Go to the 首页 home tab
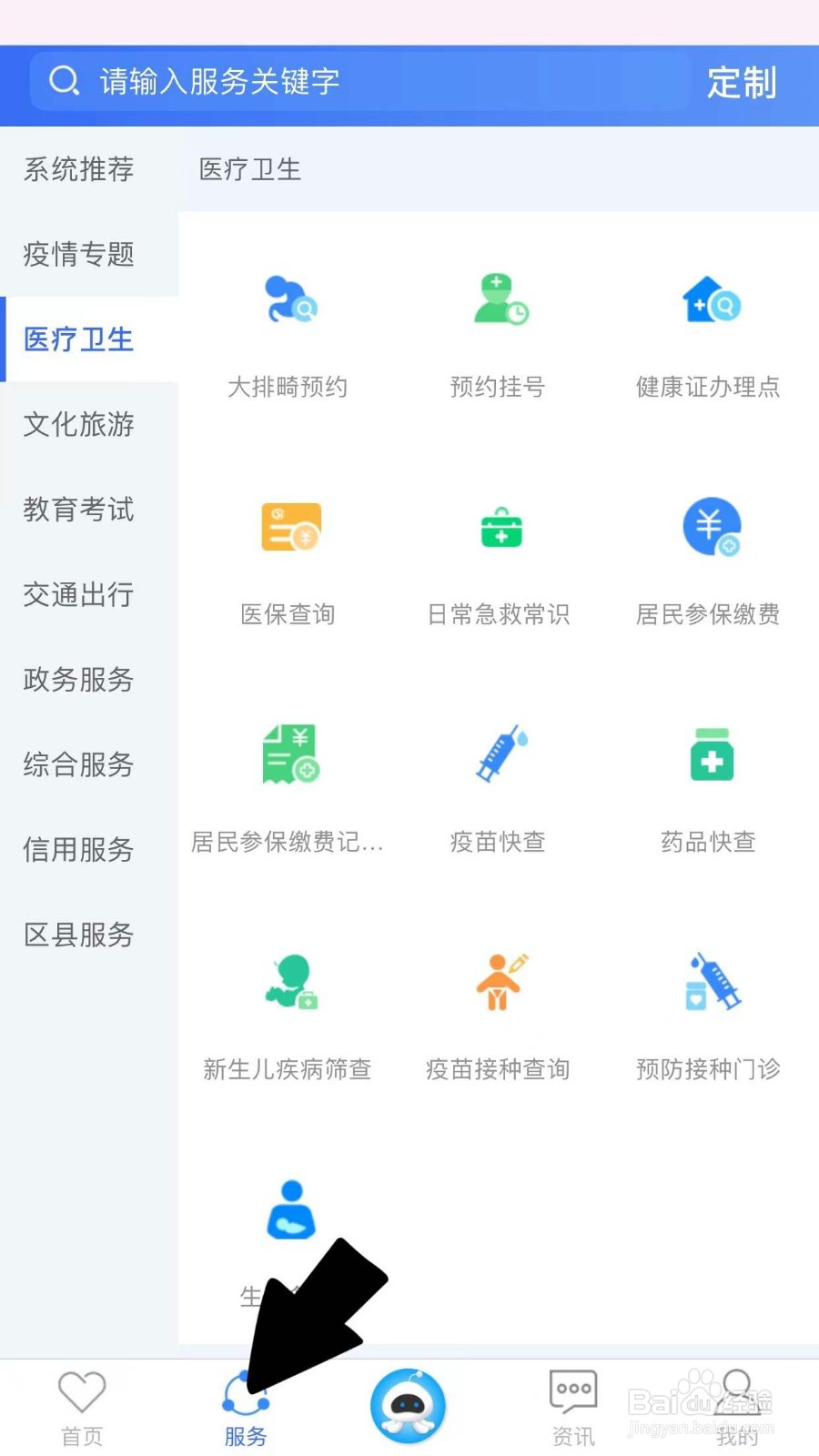Viewport: 819px width, 1456px height. (82, 1408)
